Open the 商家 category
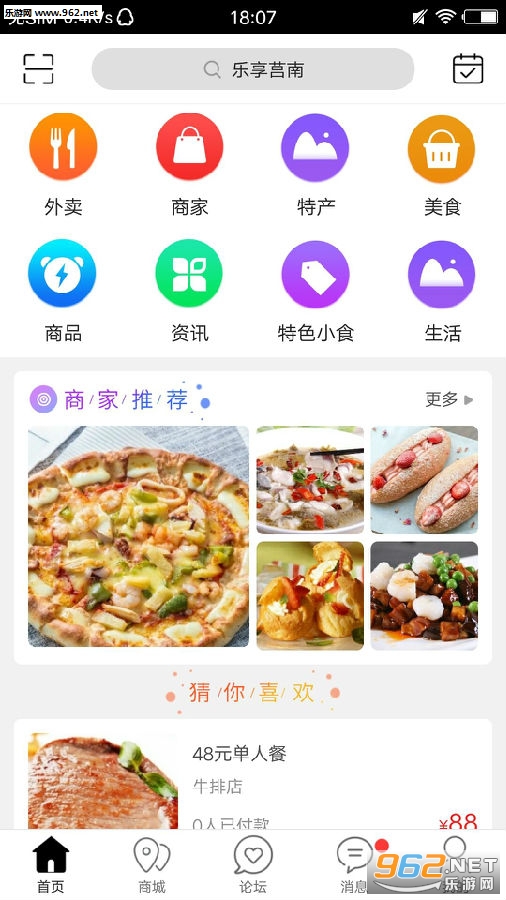Screen dimensions: 506x900 point(190,165)
